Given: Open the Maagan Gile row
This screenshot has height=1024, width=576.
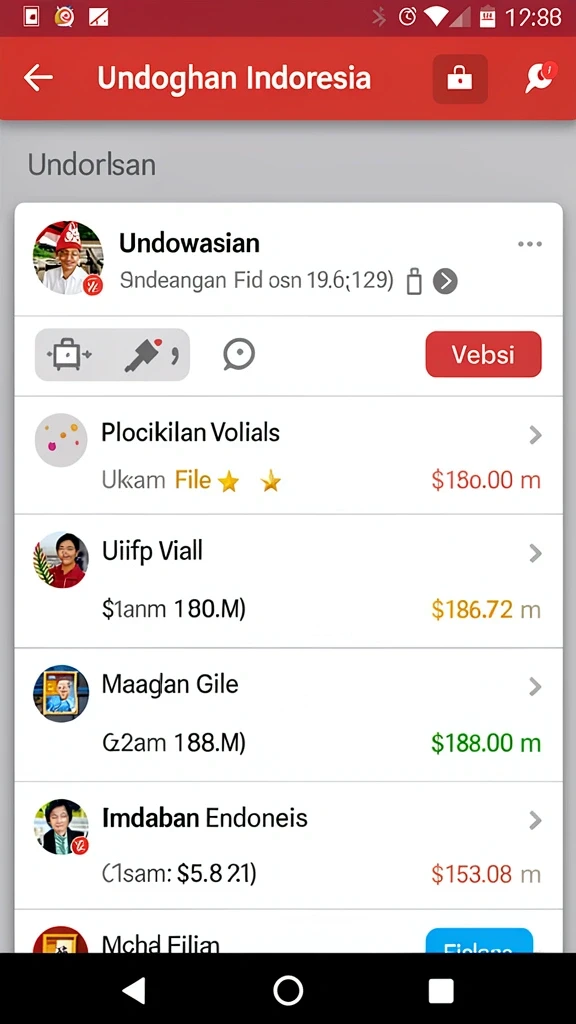Looking at the screenshot, I should (288, 715).
